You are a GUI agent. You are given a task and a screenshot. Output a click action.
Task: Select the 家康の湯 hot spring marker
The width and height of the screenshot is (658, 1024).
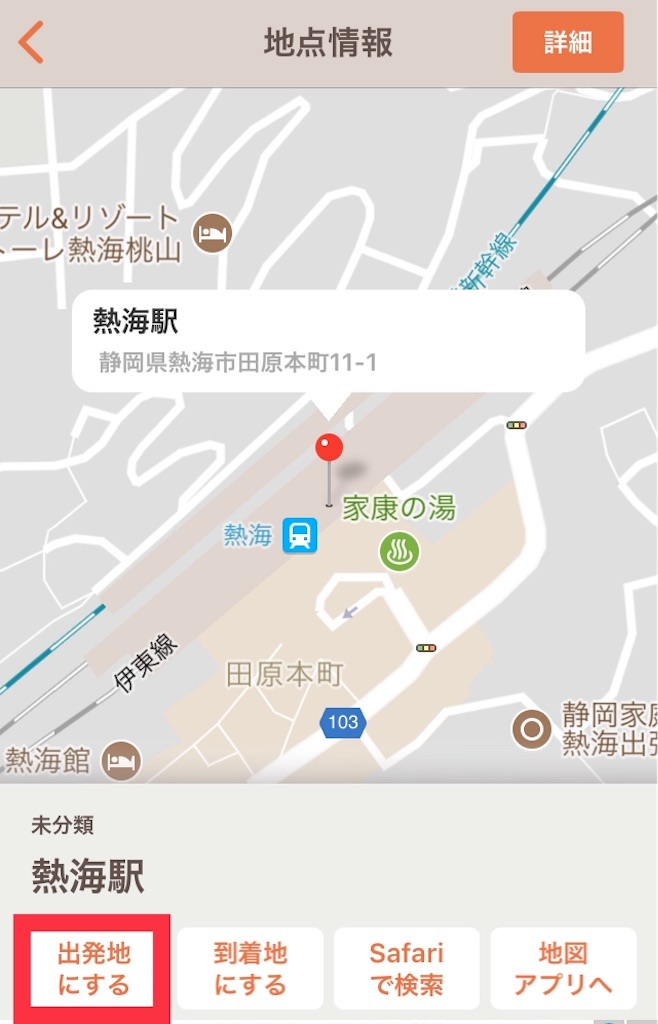pyautogui.click(x=399, y=551)
